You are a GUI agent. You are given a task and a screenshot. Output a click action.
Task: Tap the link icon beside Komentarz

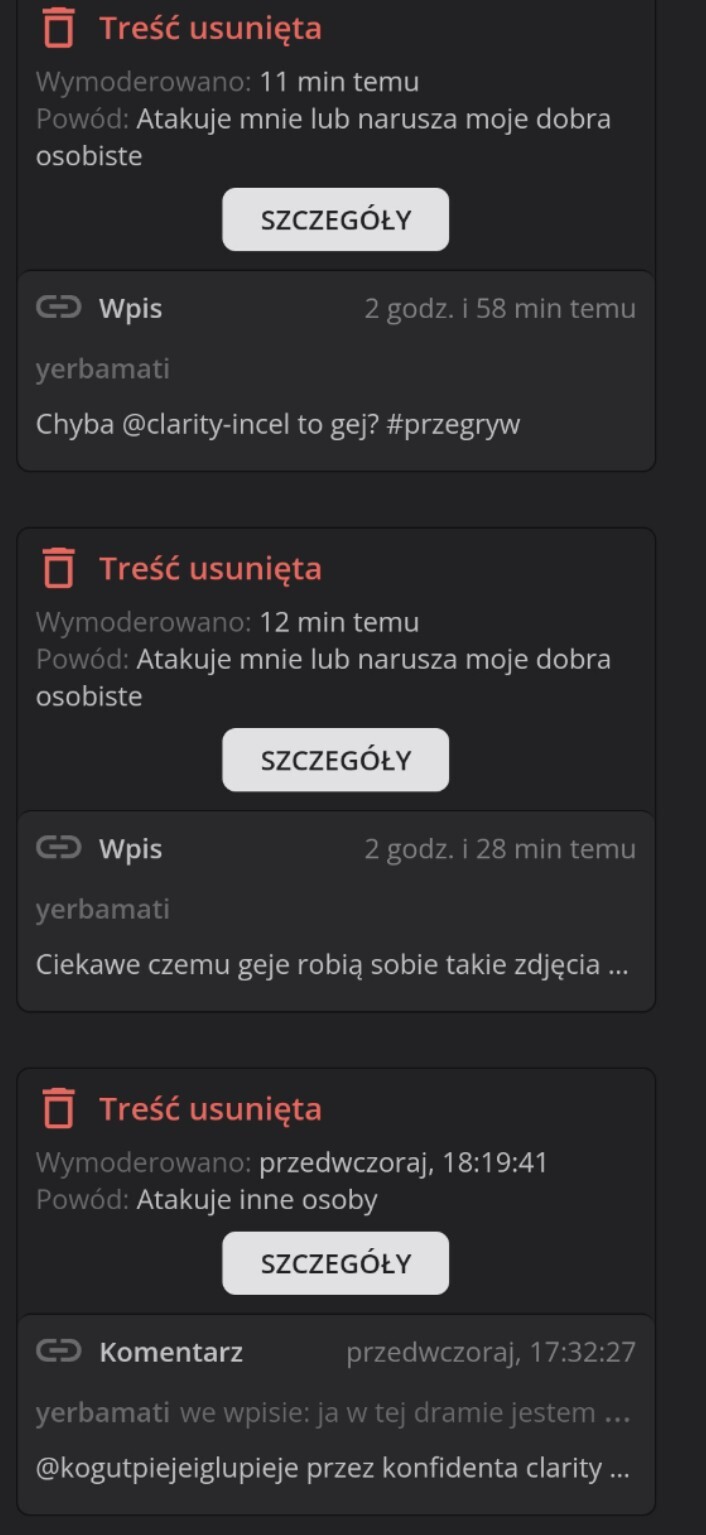coord(58,1352)
